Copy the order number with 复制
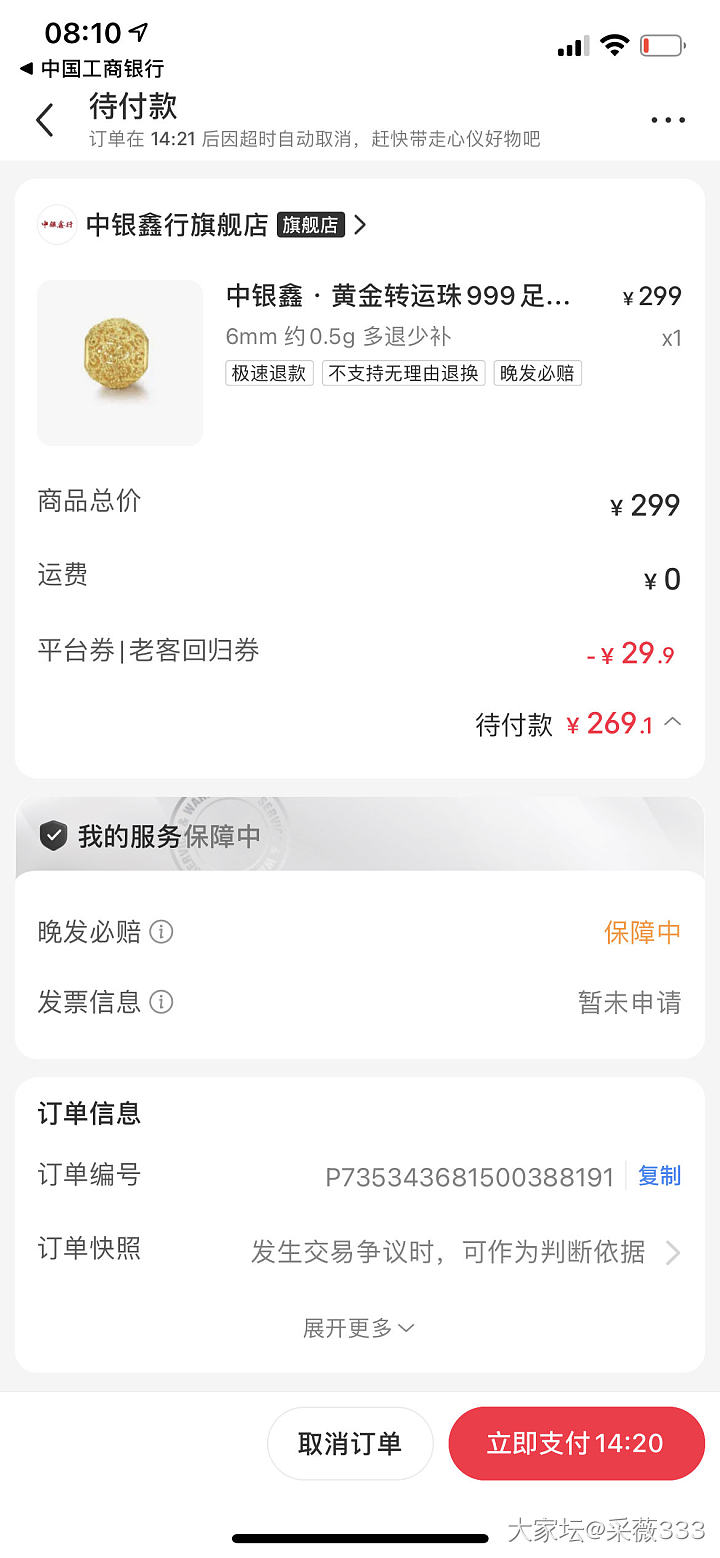Screen dimensions: 720x1558 point(659,1176)
